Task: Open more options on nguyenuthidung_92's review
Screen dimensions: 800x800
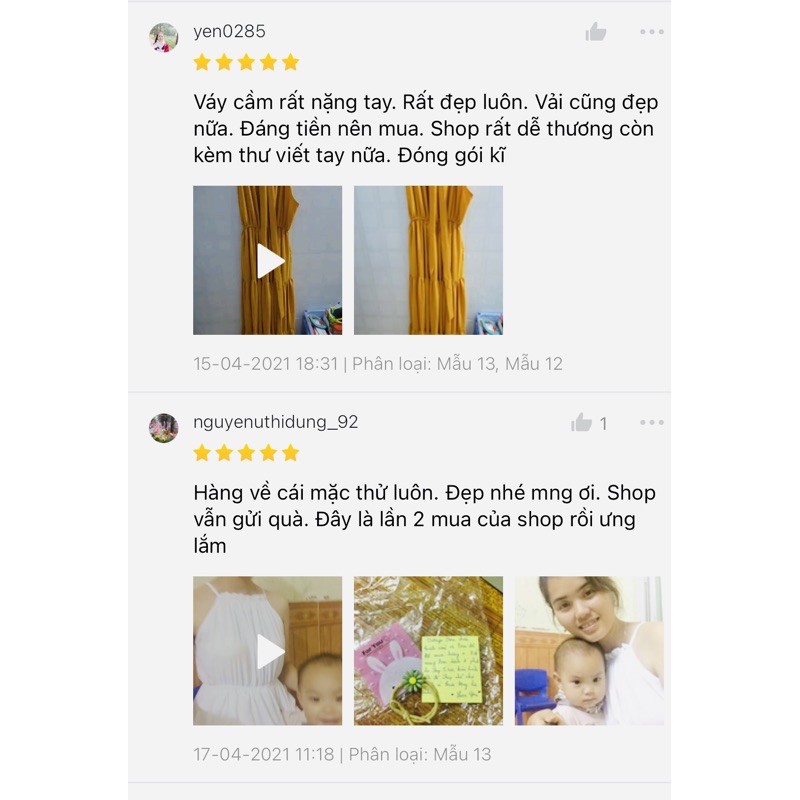Action: click(x=651, y=423)
